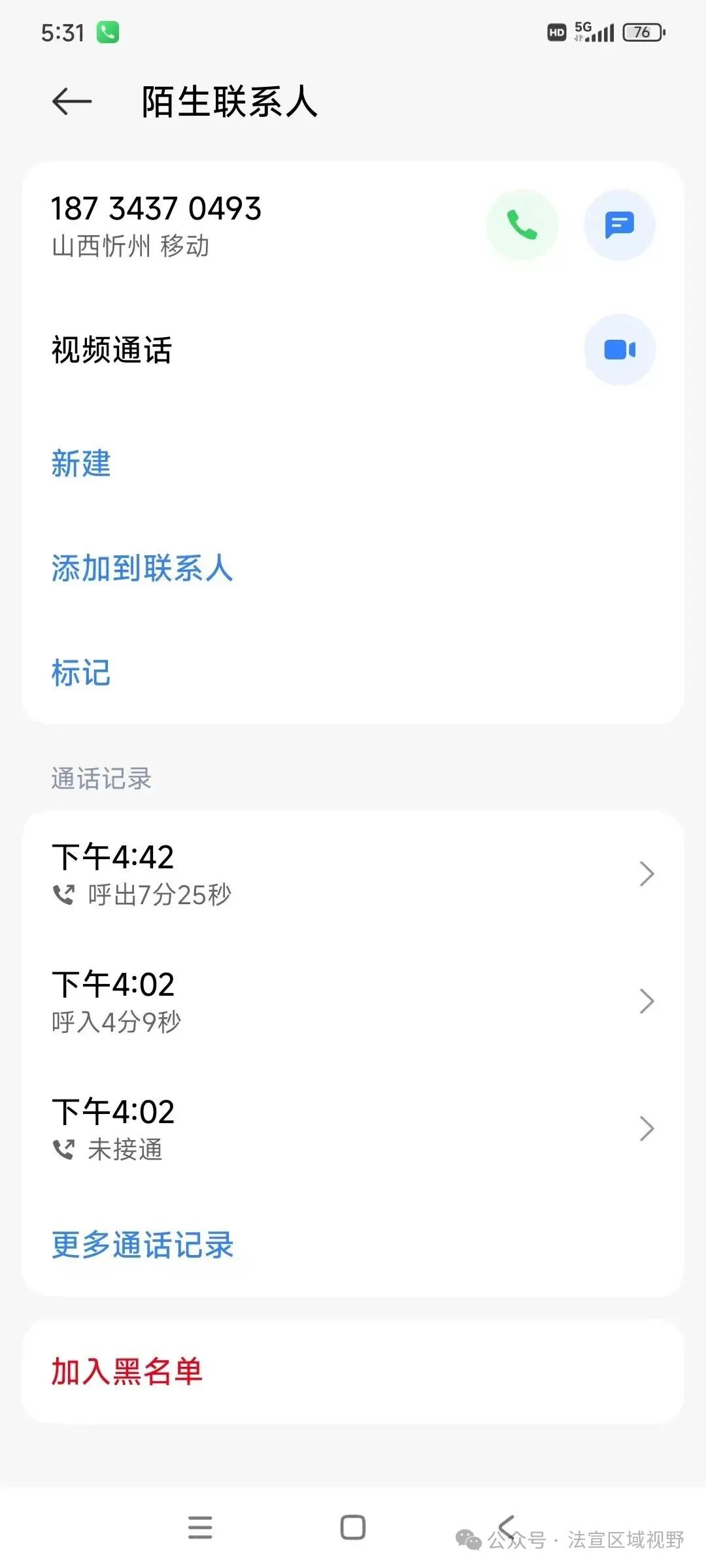Open the 未接通 call record
Image resolution: width=706 pixels, height=1568 pixels.
click(x=353, y=1129)
